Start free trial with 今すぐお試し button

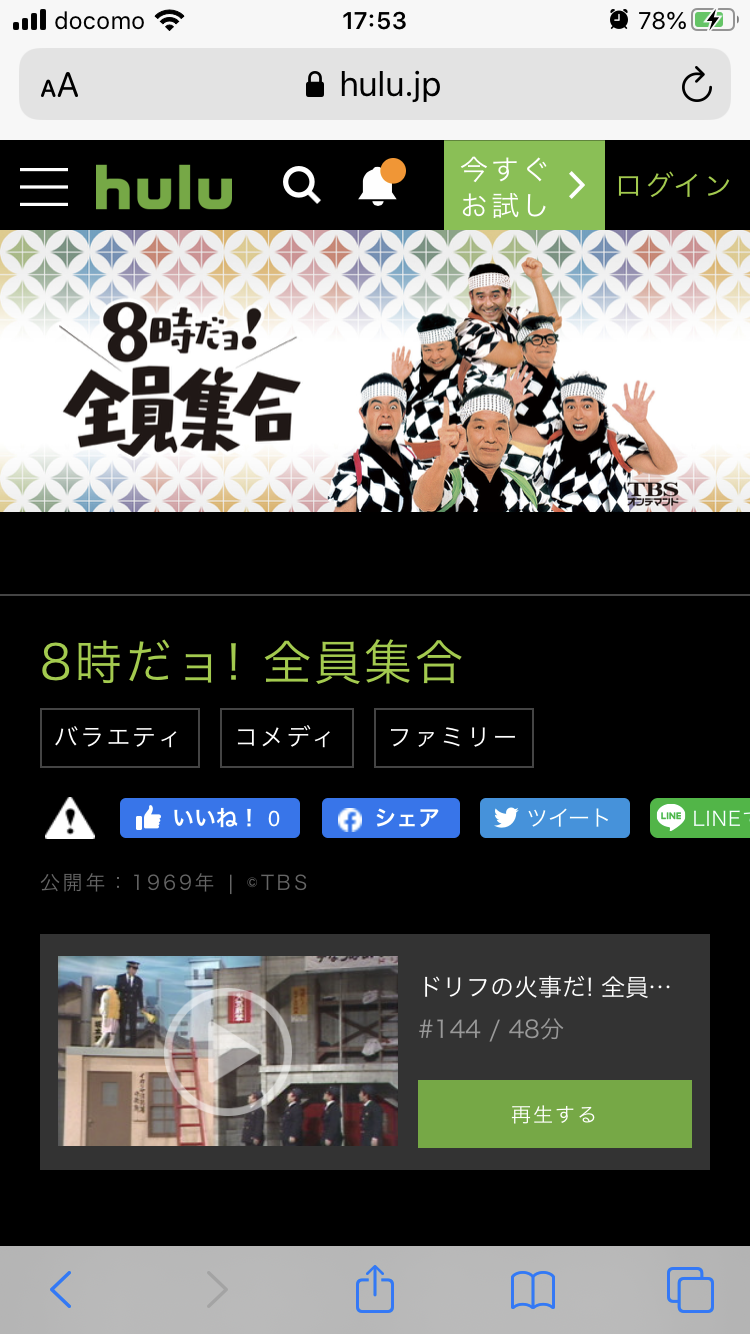click(x=524, y=186)
